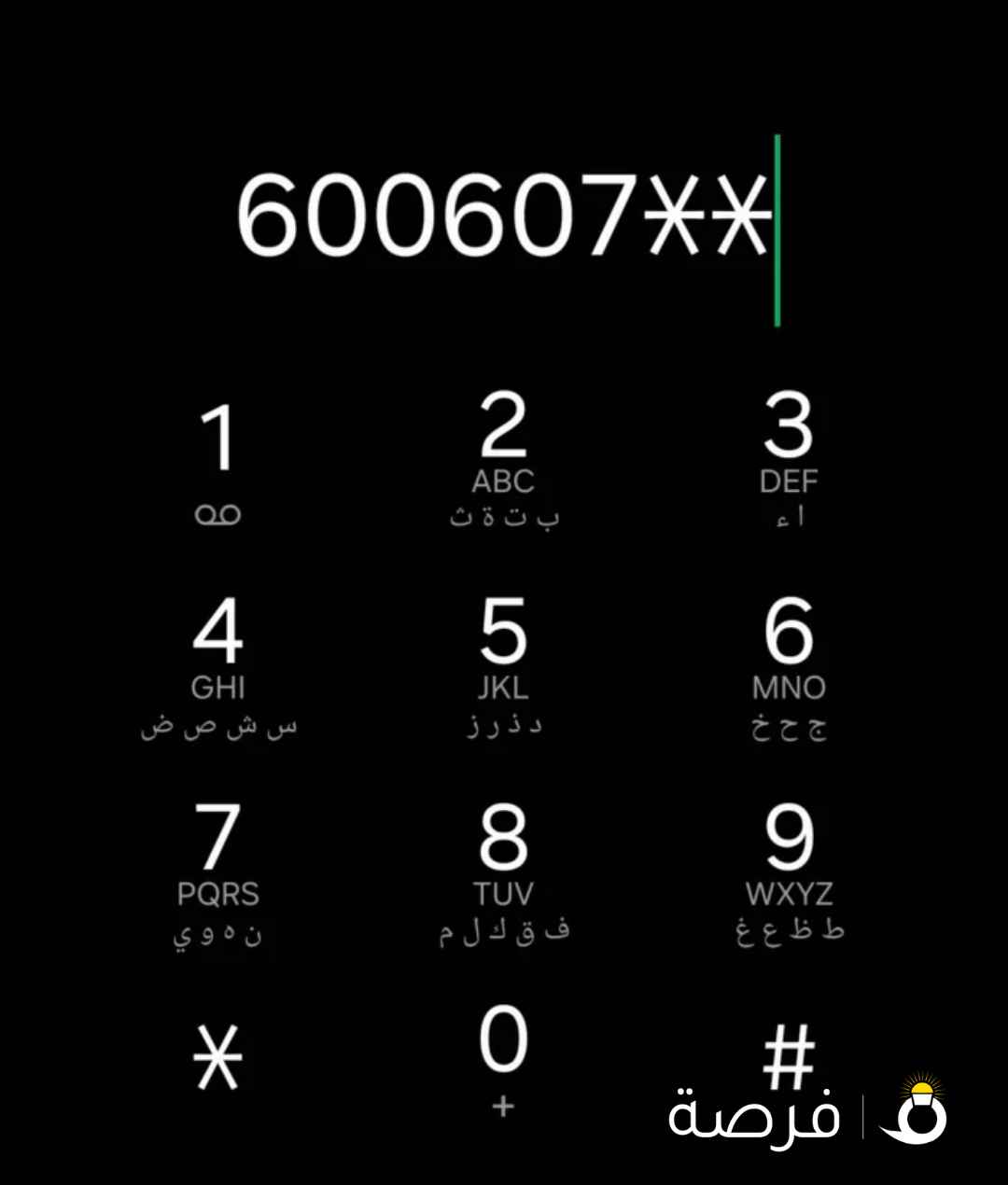Add an asterisk with the star key

tap(218, 1057)
